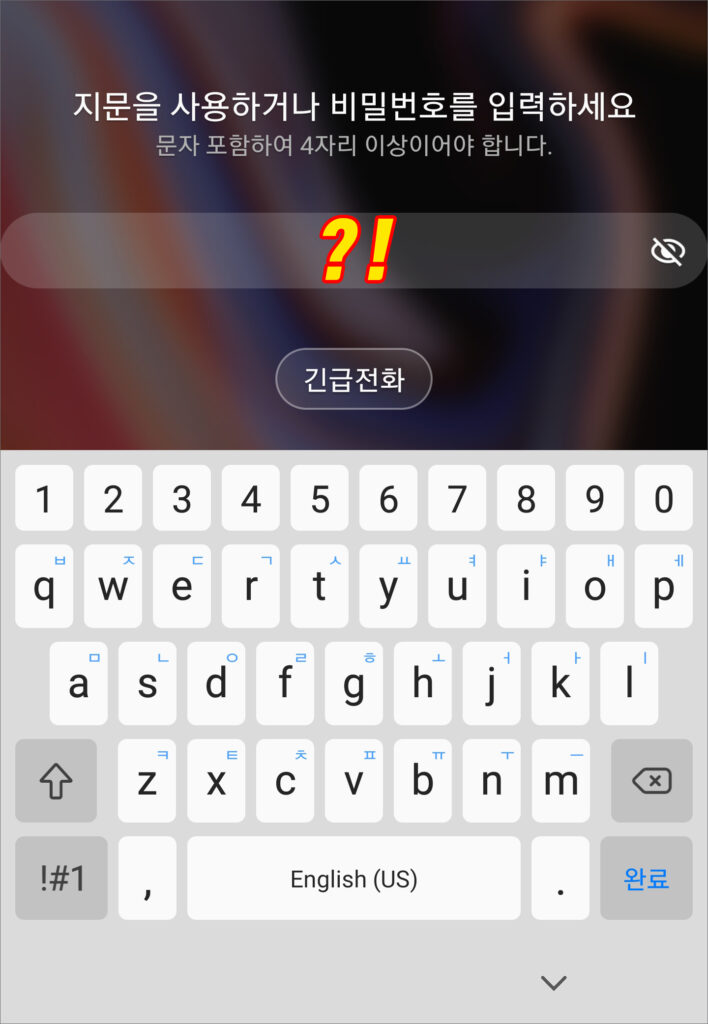708x1024 pixels.
Task: Tap the comma key
Action: tap(147, 878)
